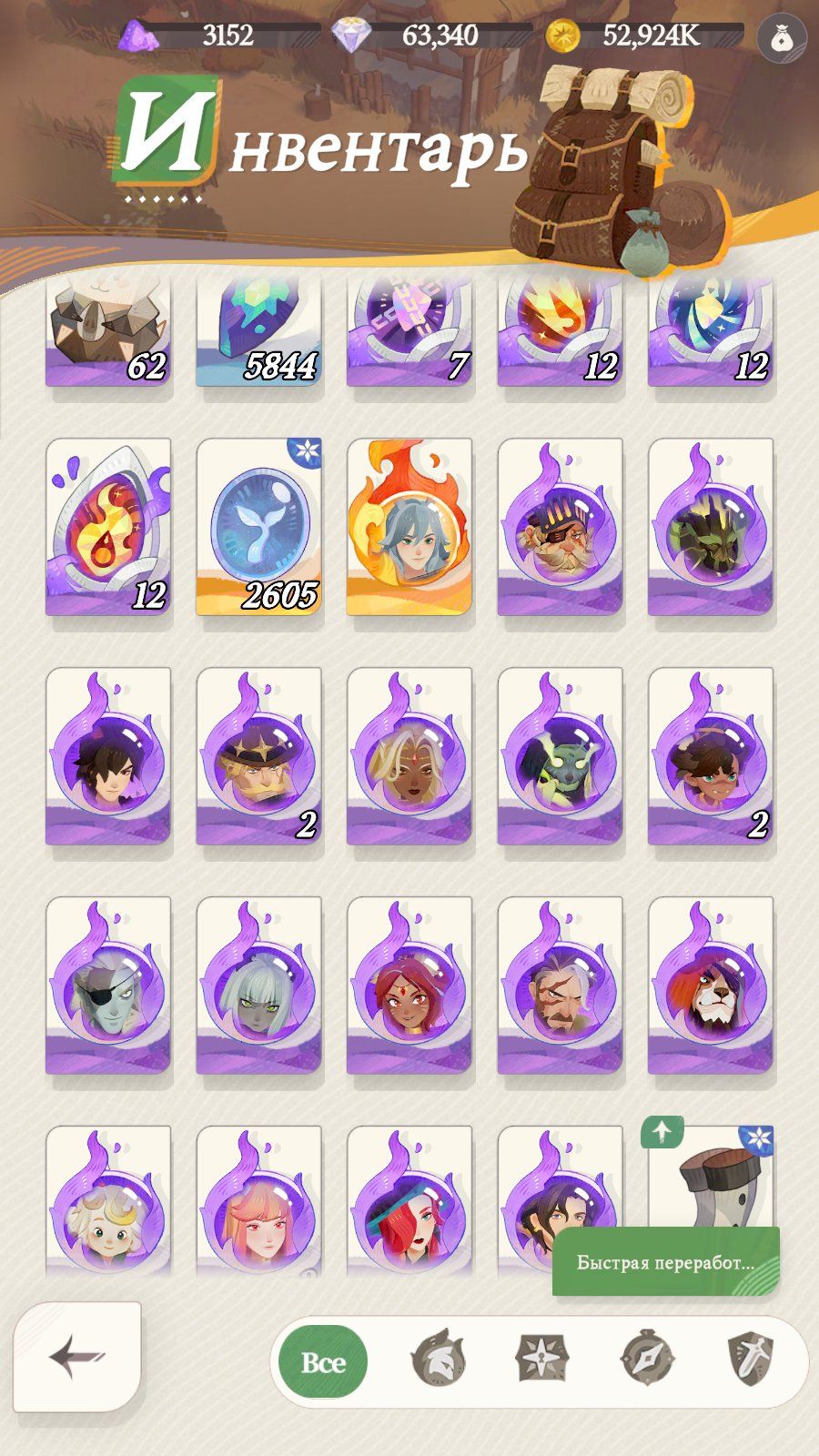This screenshot has width=819, height=1456.
Task: Switch to the sword-and-shield filter tab
Action: pyautogui.click(x=751, y=1361)
